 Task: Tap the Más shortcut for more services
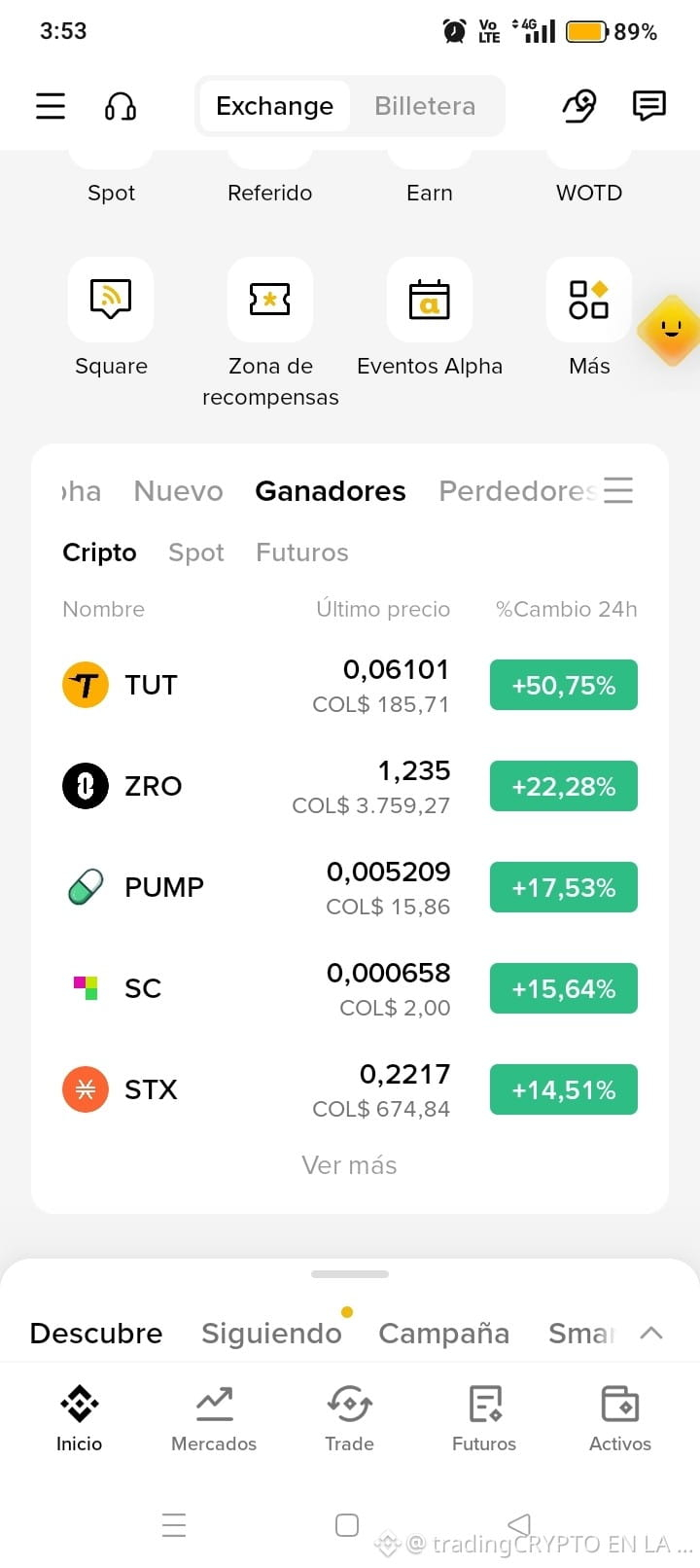pyautogui.click(x=589, y=317)
